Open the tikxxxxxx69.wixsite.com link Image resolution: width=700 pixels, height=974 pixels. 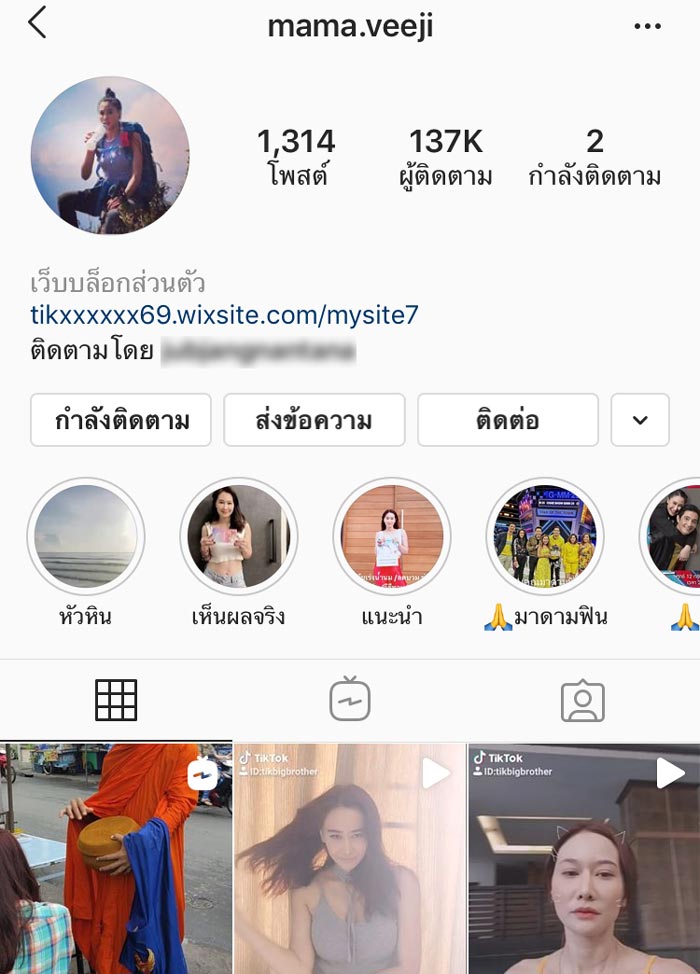pyautogui.click(x=224, y=316)
